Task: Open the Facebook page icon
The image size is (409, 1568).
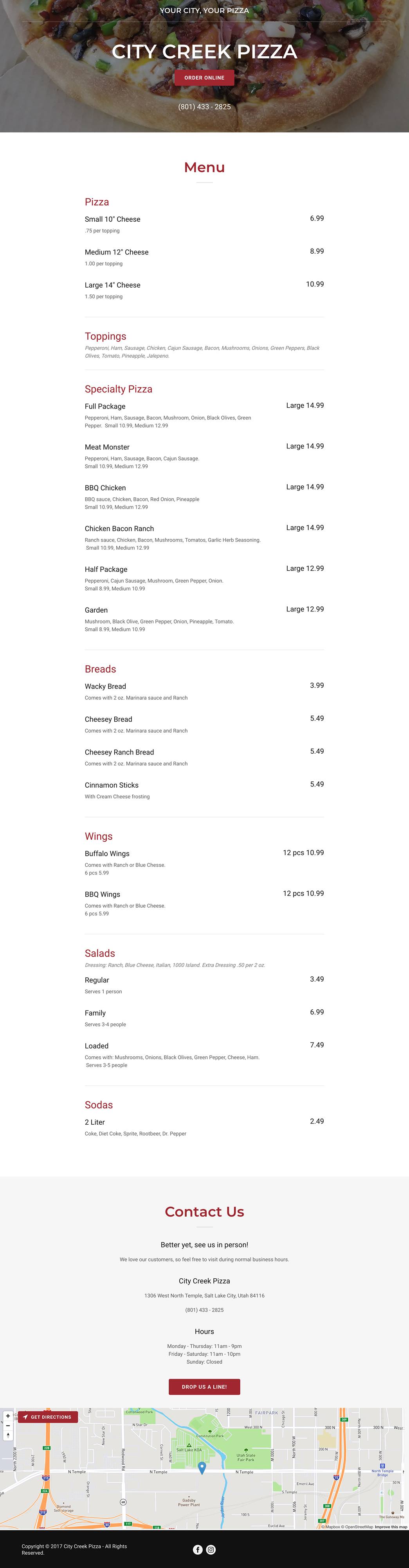Action: click(198, 1549)
